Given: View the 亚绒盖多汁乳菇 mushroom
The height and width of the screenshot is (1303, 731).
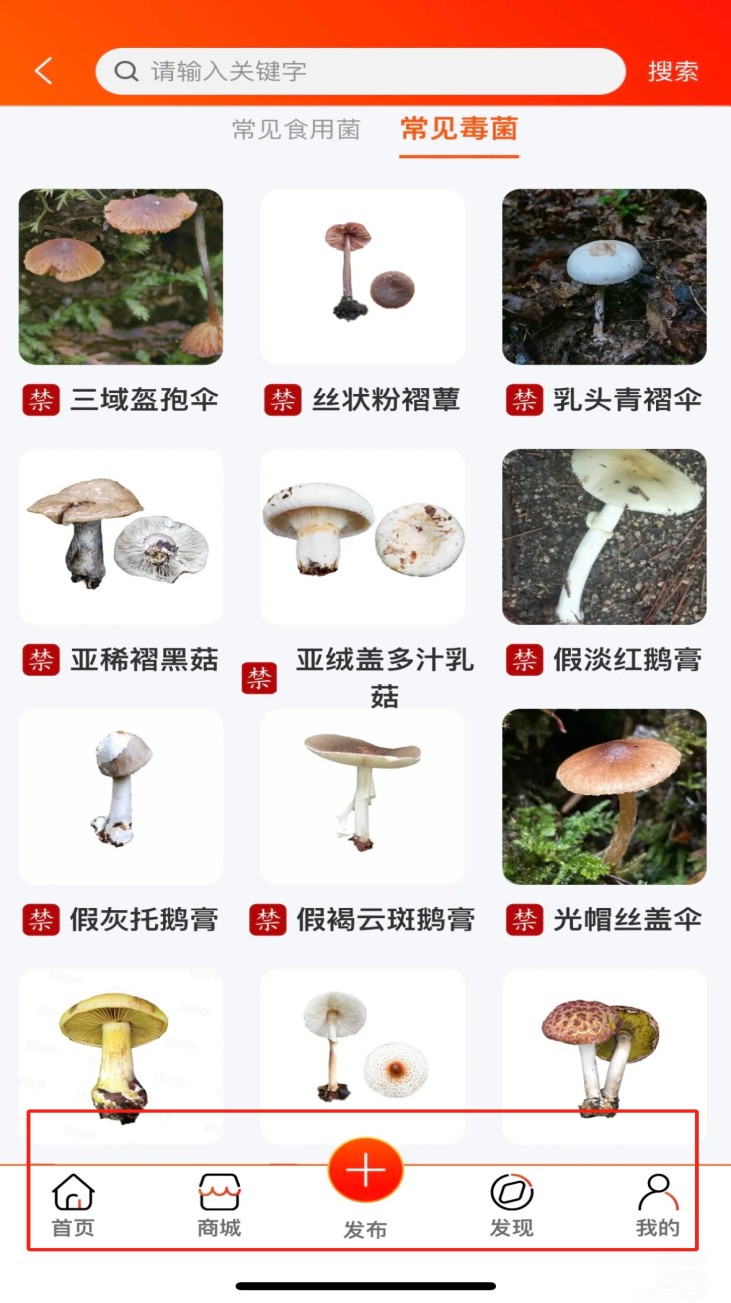Looking at the screenshot, I should click(x=362, y=537).
